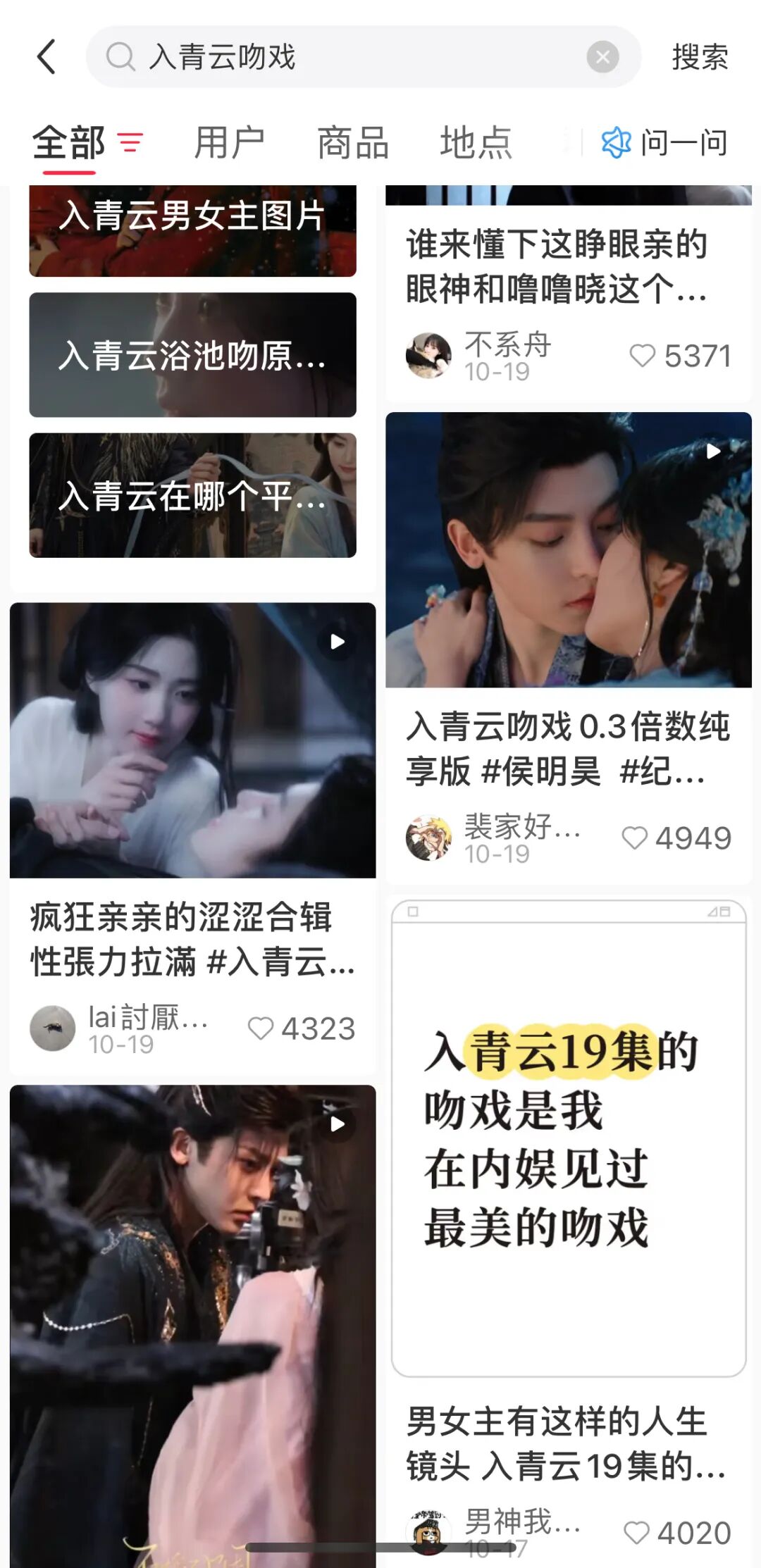
Task: Open 入青云男女主图片 suggestion
Action: point(192,218)
